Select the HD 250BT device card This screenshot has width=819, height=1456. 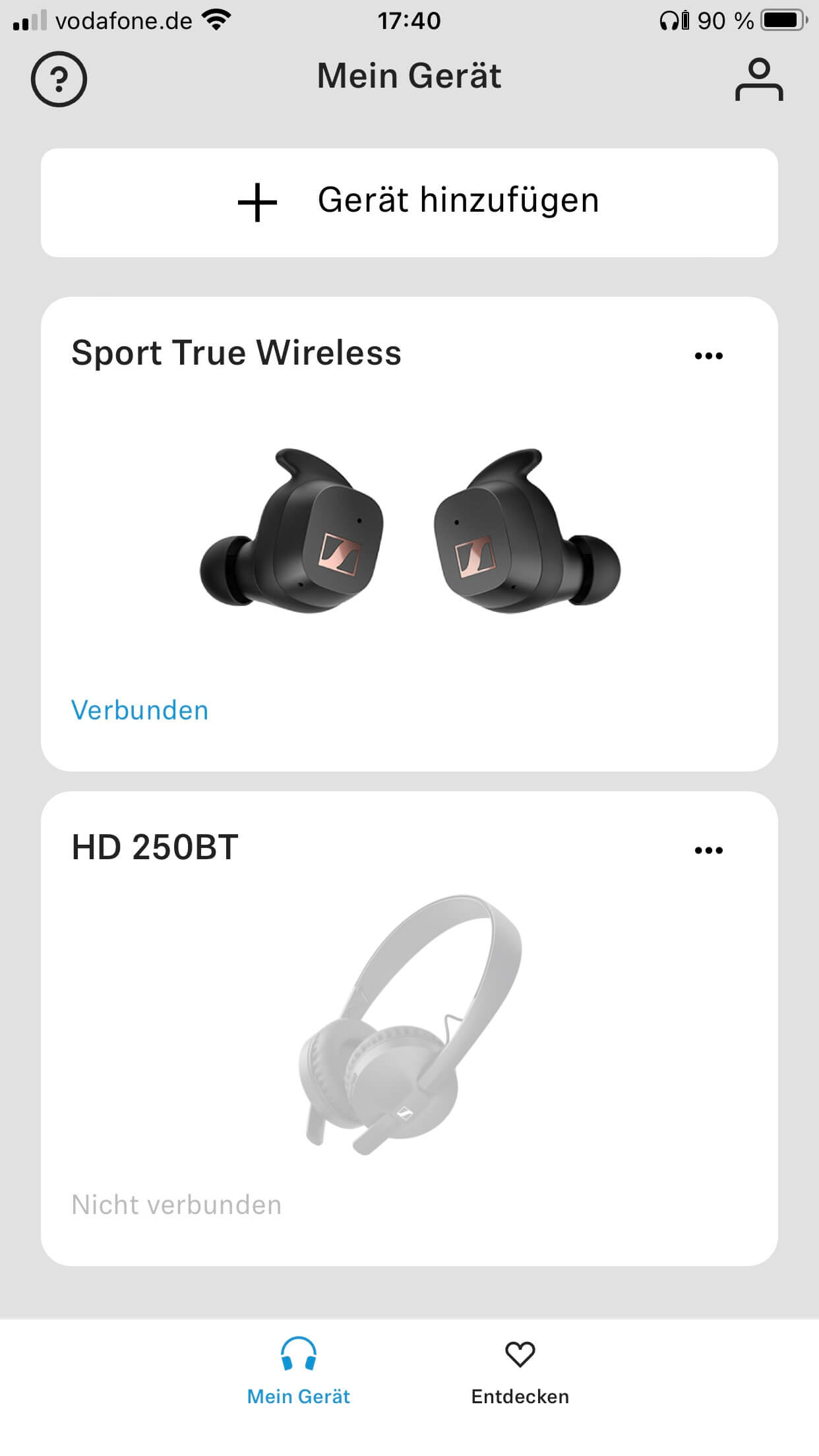point(409,1029)
